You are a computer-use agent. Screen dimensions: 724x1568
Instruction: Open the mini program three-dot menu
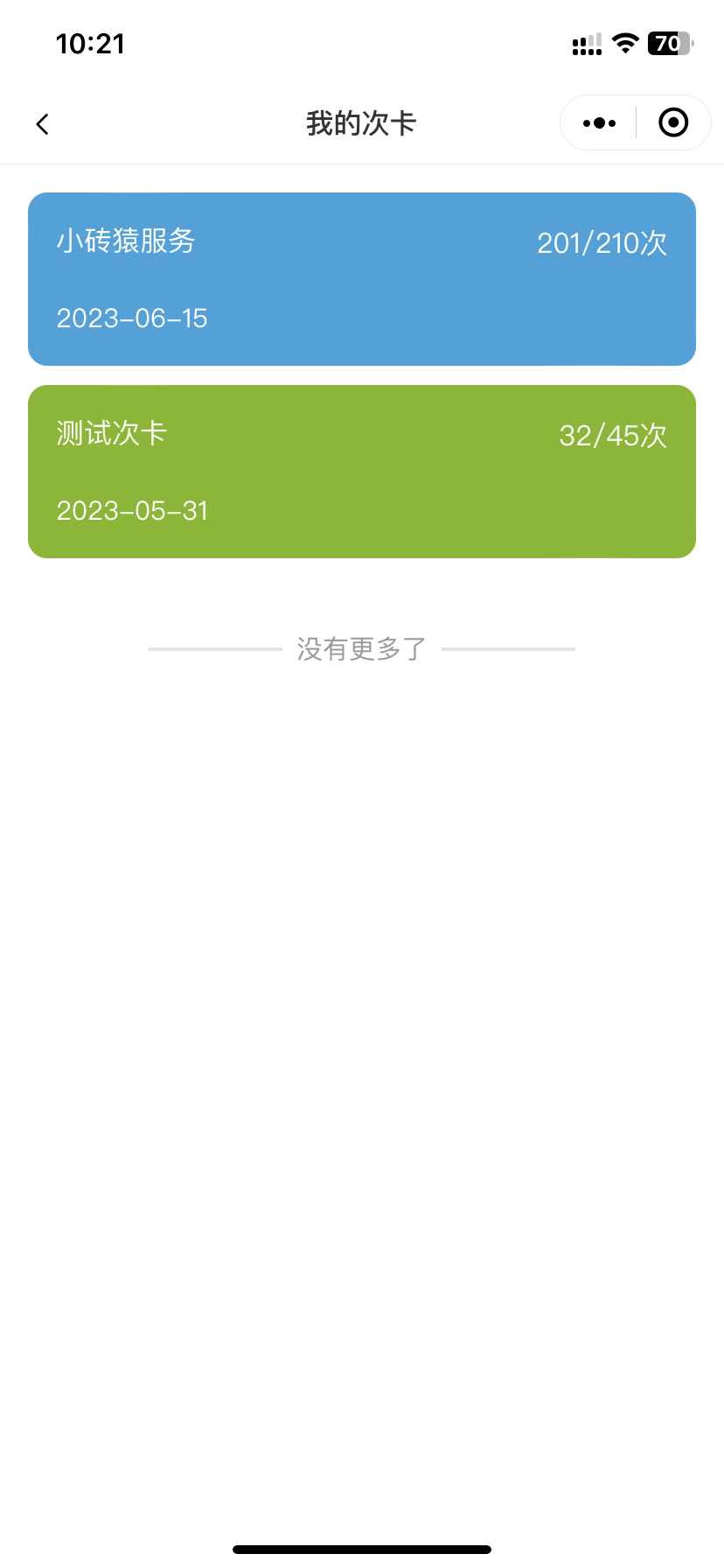pos(599,123)
